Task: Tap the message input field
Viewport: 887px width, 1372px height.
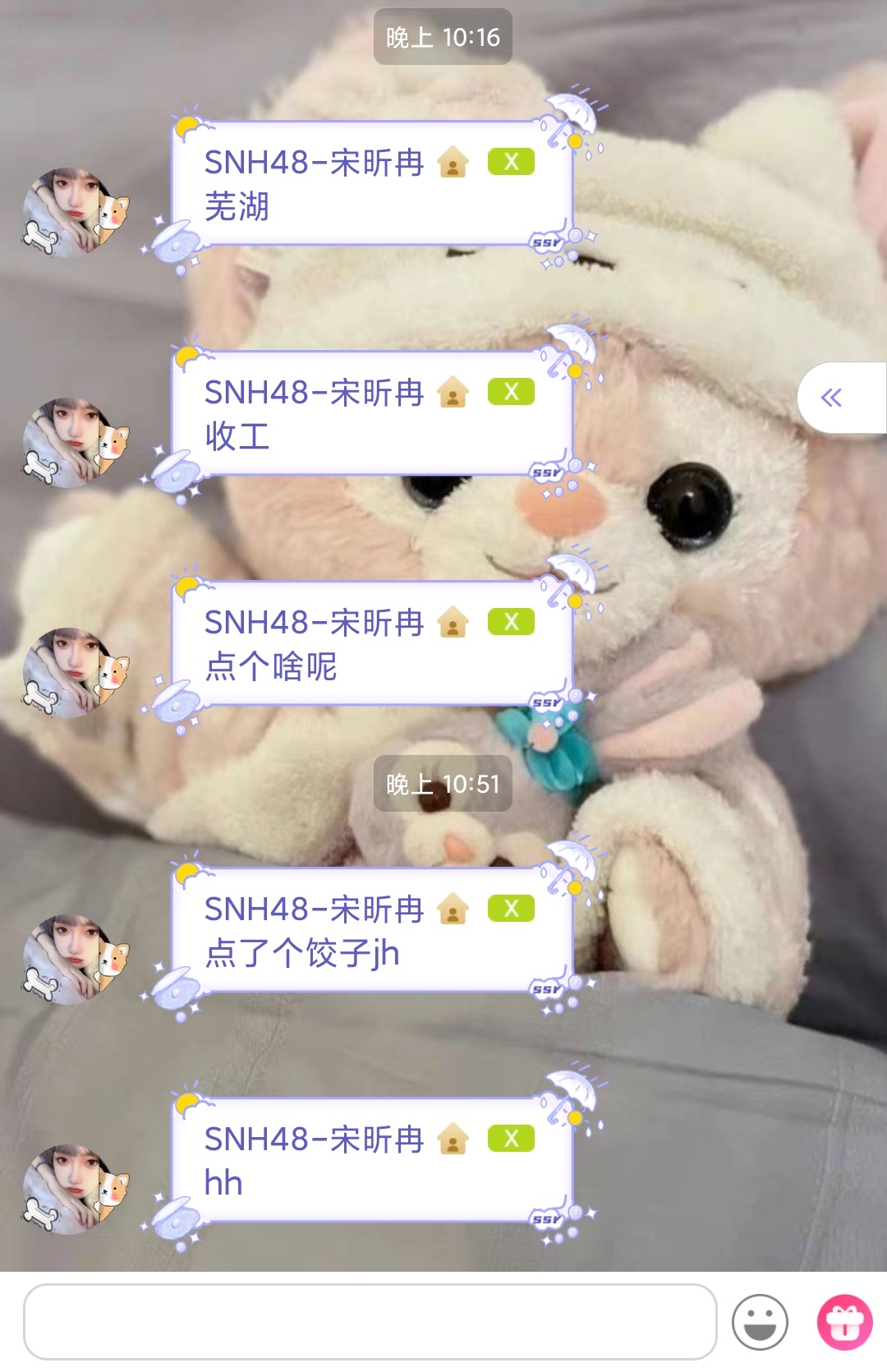Action: pyautogui.click(x=370, y=1321)
